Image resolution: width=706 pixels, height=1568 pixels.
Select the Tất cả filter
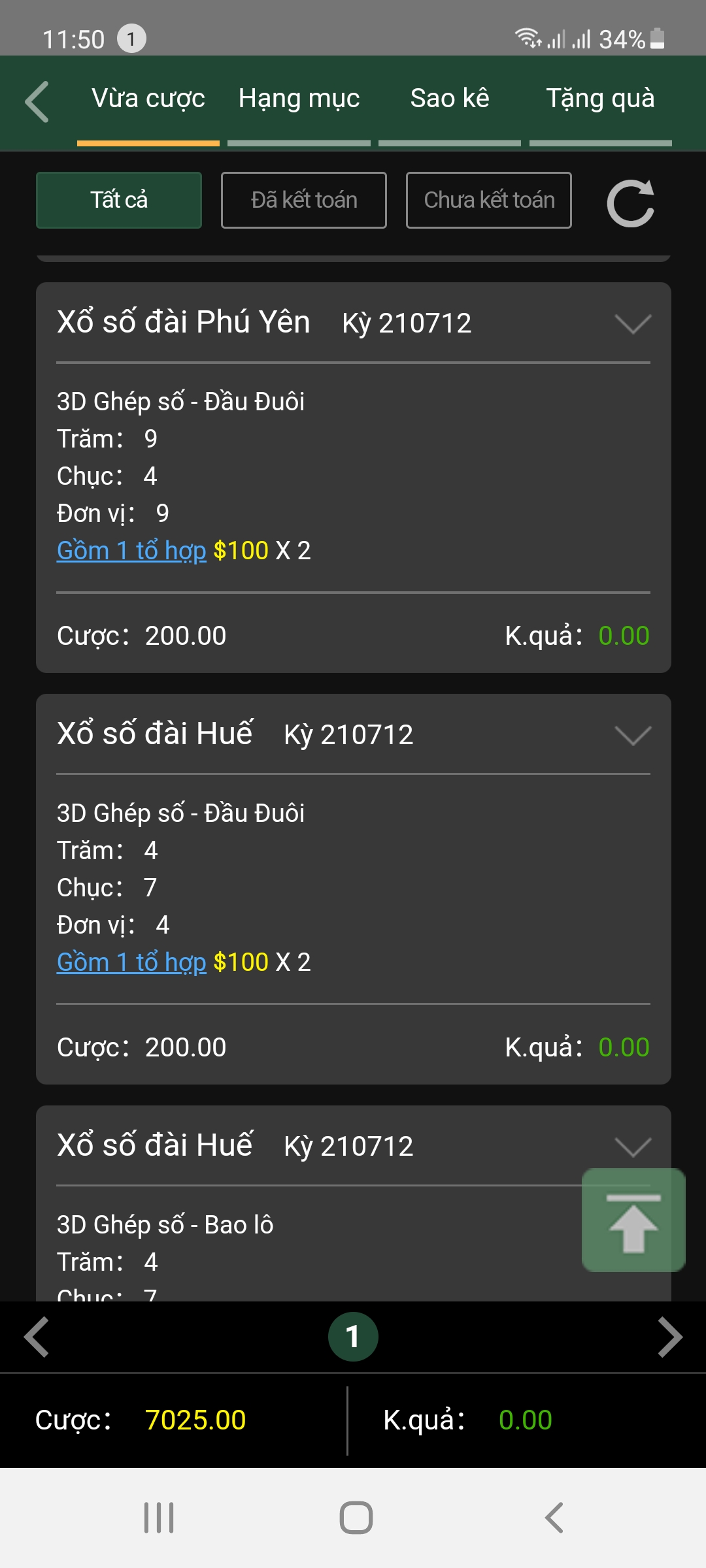tap(119, 200)
